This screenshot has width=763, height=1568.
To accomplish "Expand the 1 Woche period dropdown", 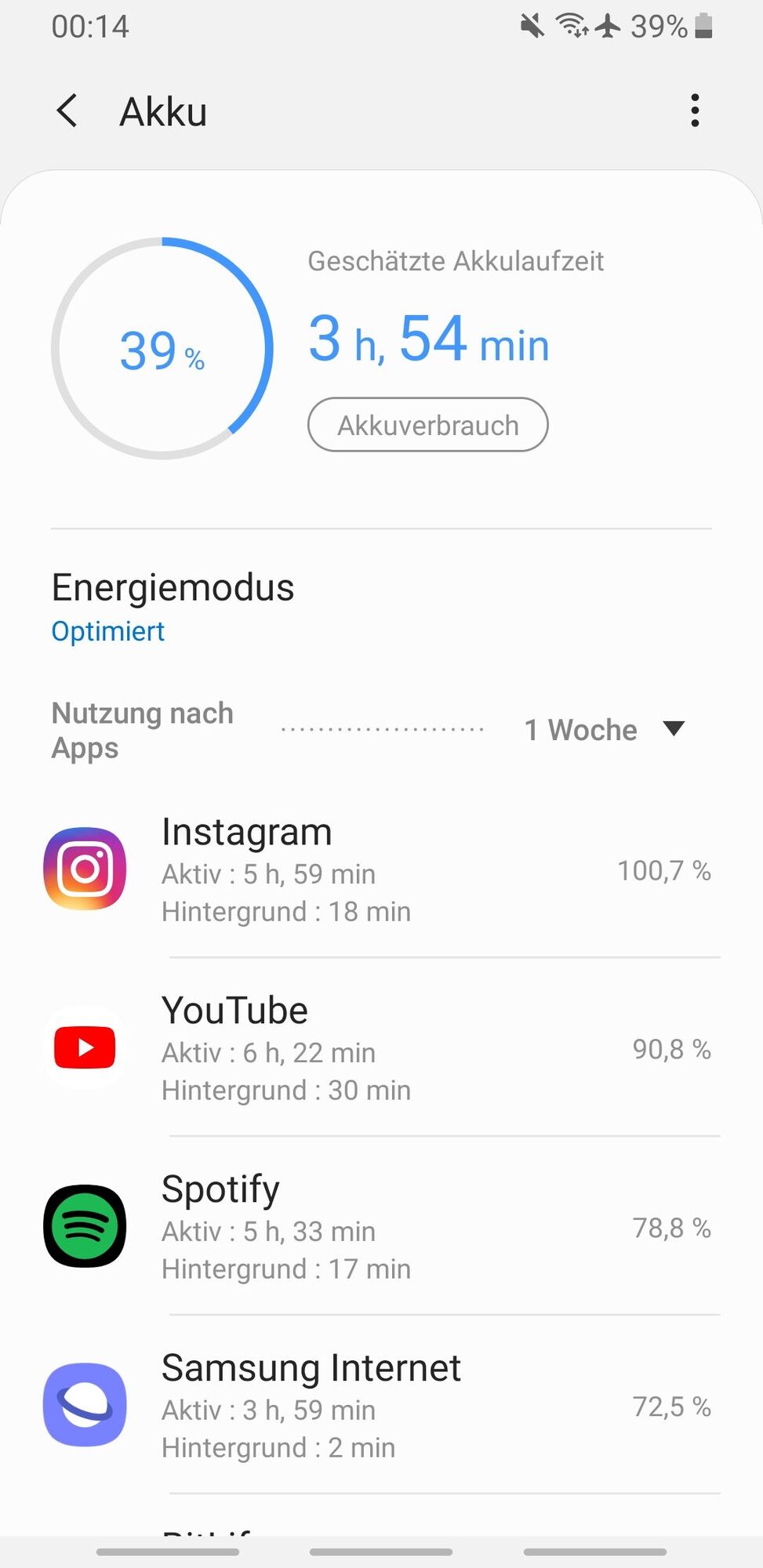I will (605, 730).
